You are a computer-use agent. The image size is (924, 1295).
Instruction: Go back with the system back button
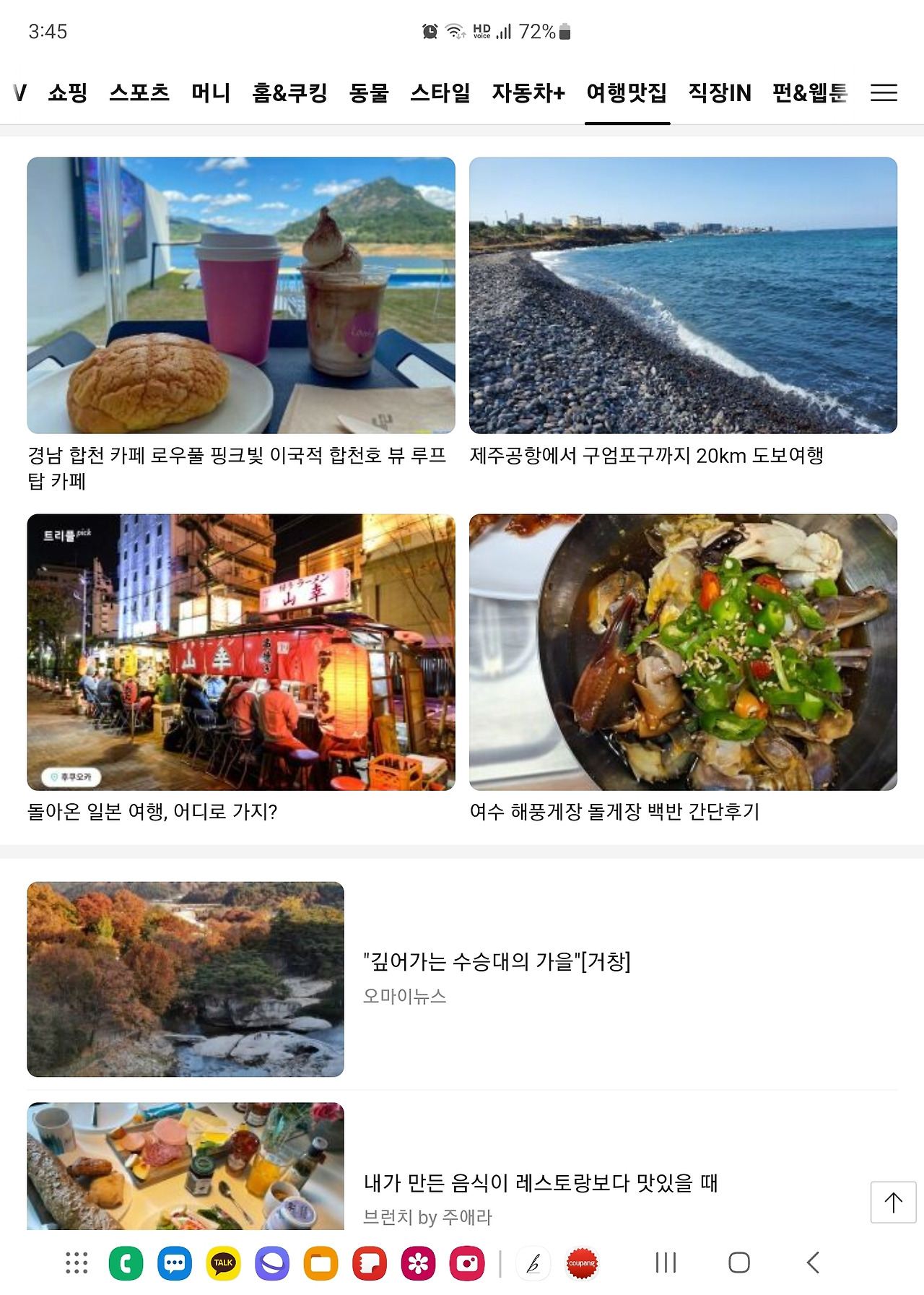click(813, 1262)
